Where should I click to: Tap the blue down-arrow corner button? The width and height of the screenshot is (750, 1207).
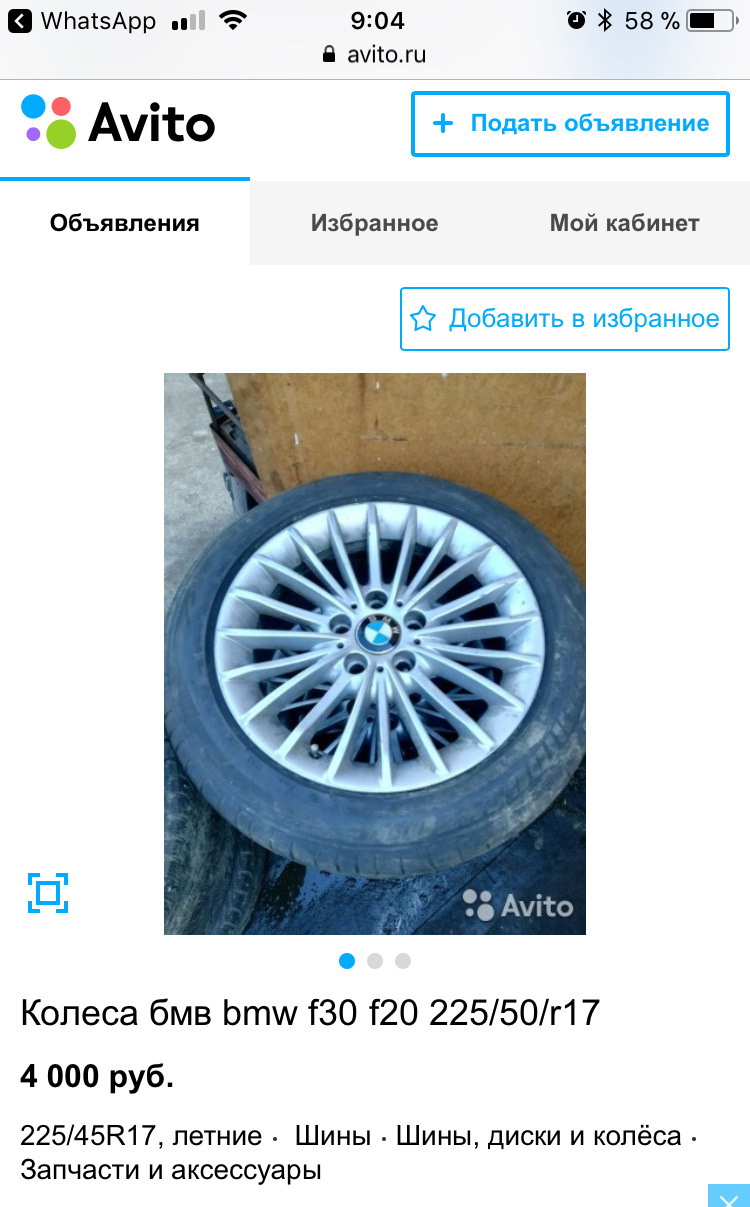click(x=728, y=1196)
